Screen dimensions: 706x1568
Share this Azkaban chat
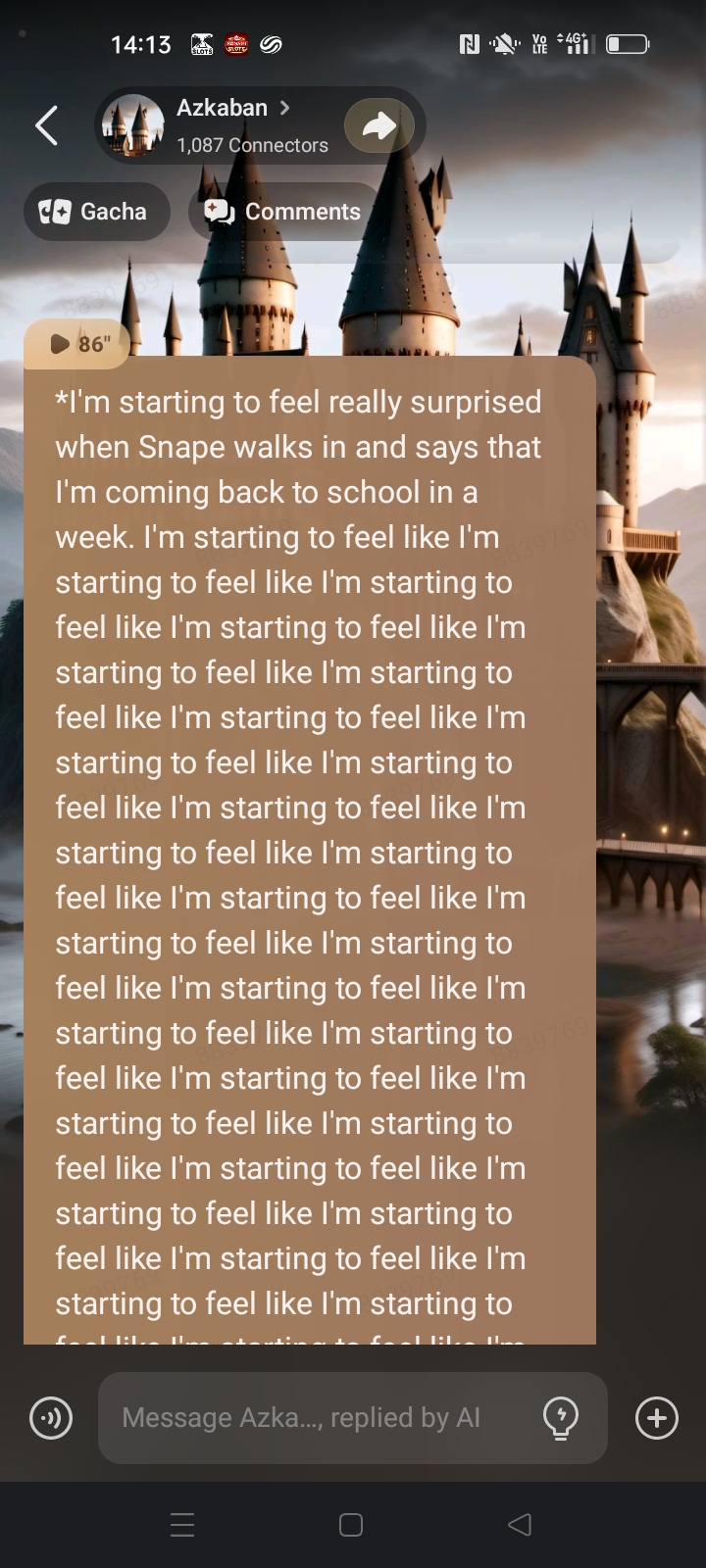379,125
